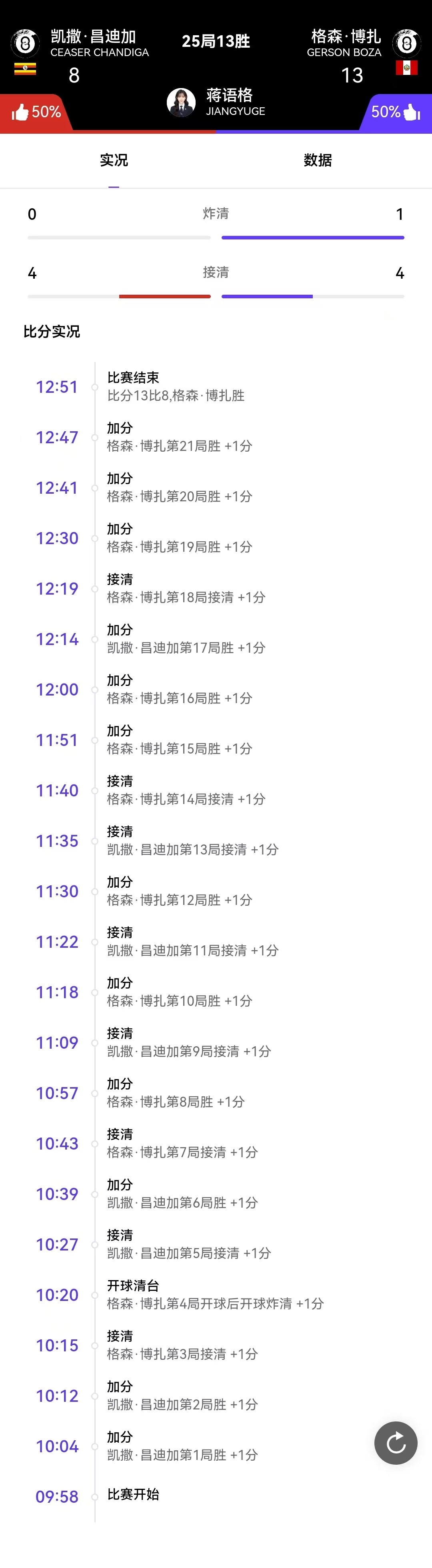This screenshot has height=1568, width=432.
Task: Open Gerson Boza's player avatar
Action: click(406, 43)
